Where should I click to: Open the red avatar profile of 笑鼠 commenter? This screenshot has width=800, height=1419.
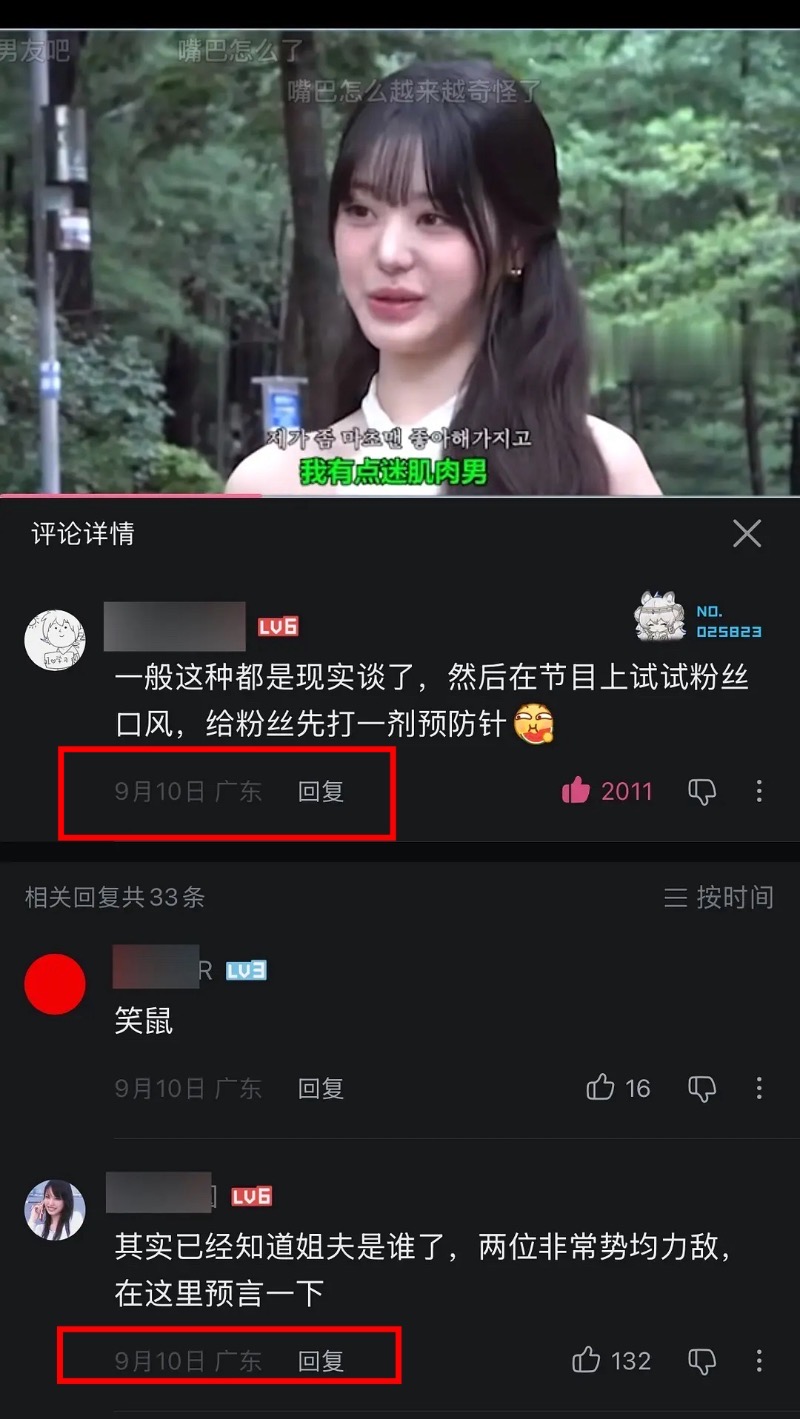click(55, 984)
